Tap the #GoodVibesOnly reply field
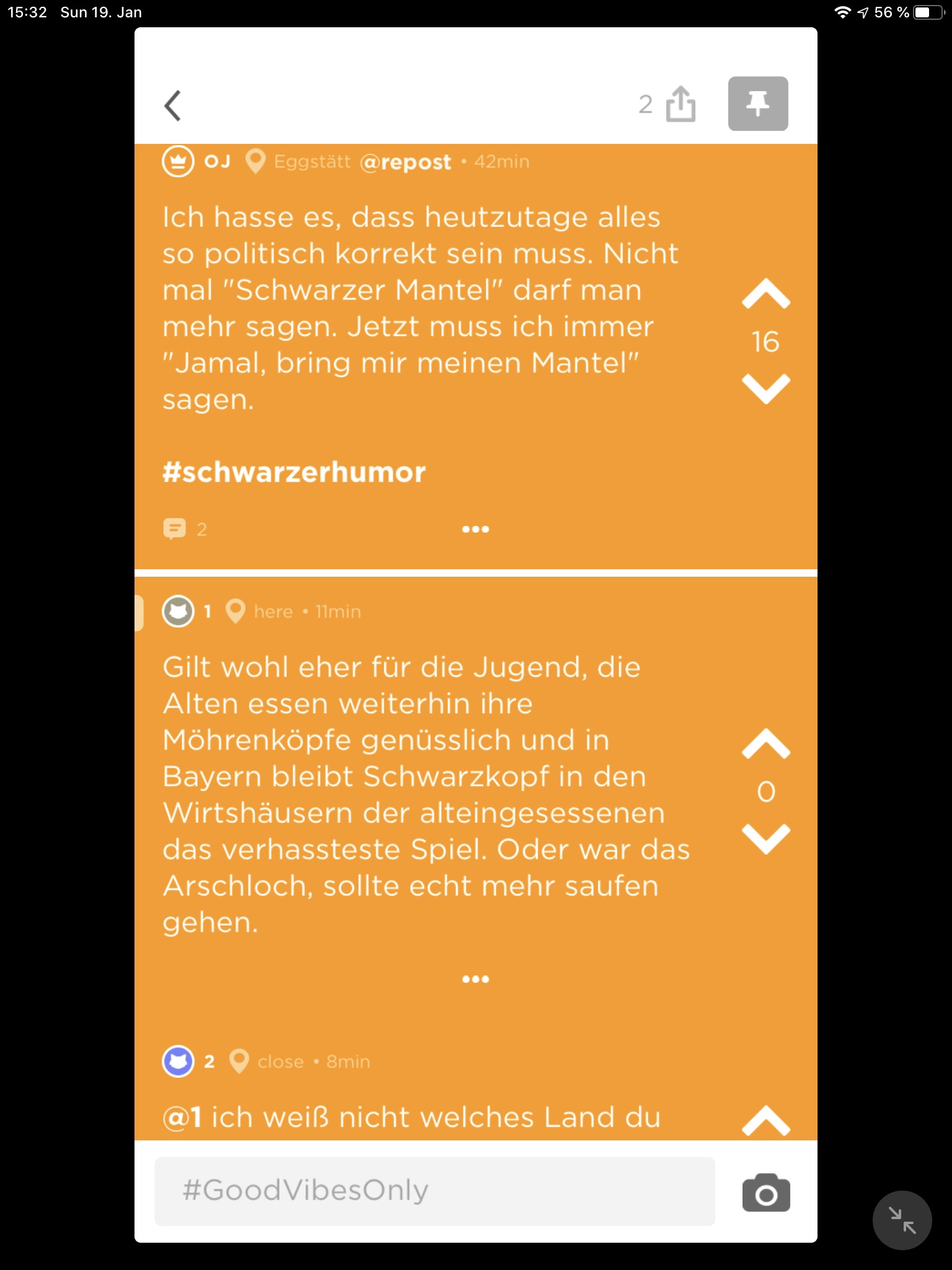The image size is (952, 1270). 434,1191
